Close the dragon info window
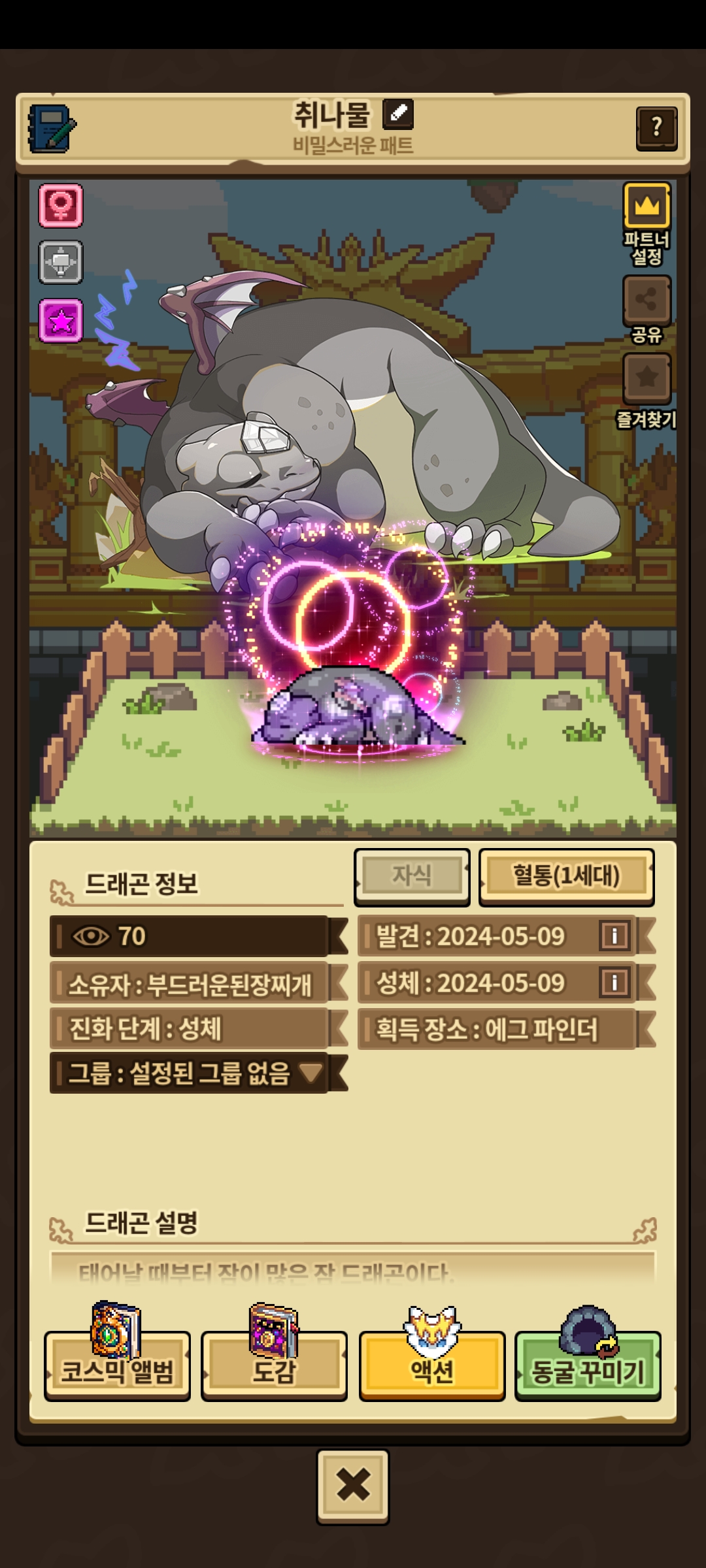The image size is (706, 1568). [353, 1485]
